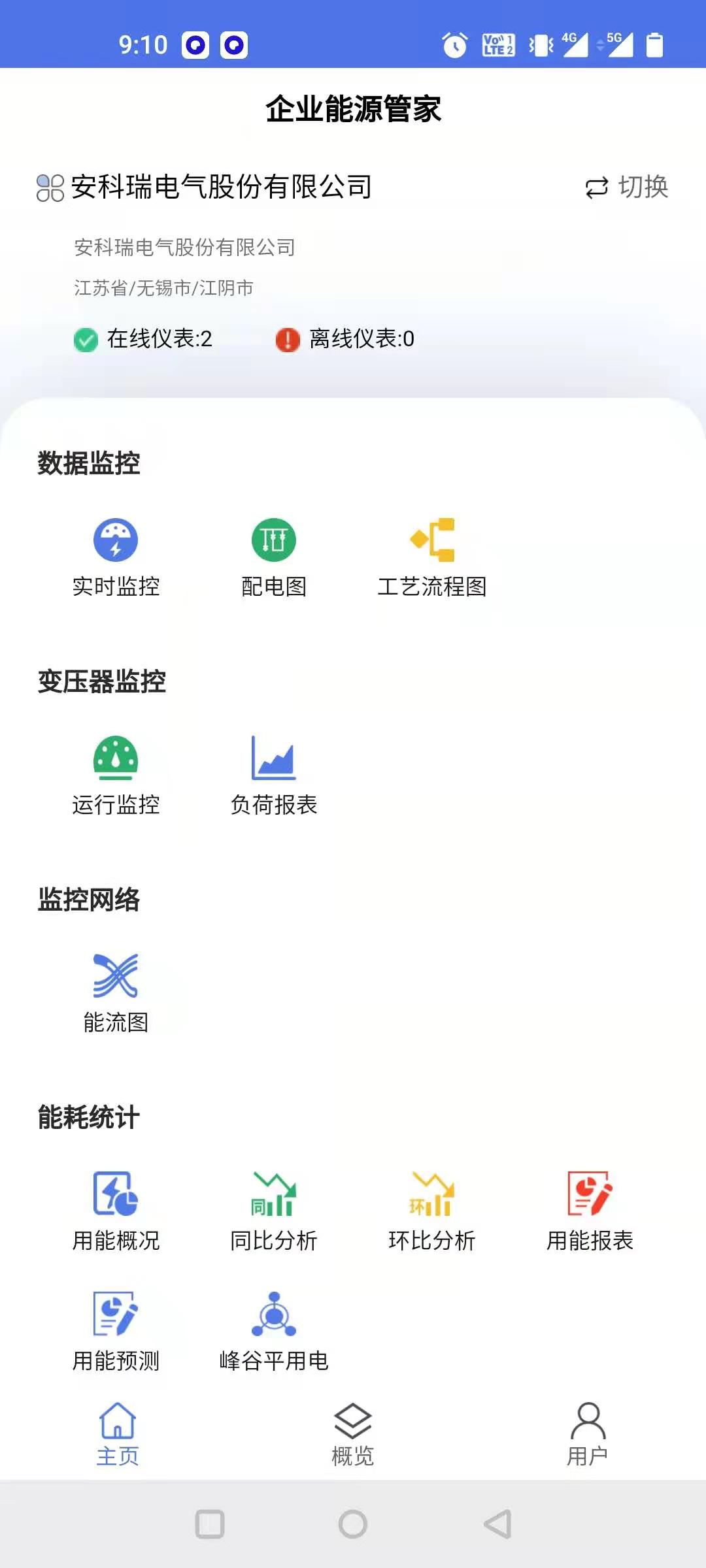
Task: Open the 负荷报表 load report
Action: [274, 774]
